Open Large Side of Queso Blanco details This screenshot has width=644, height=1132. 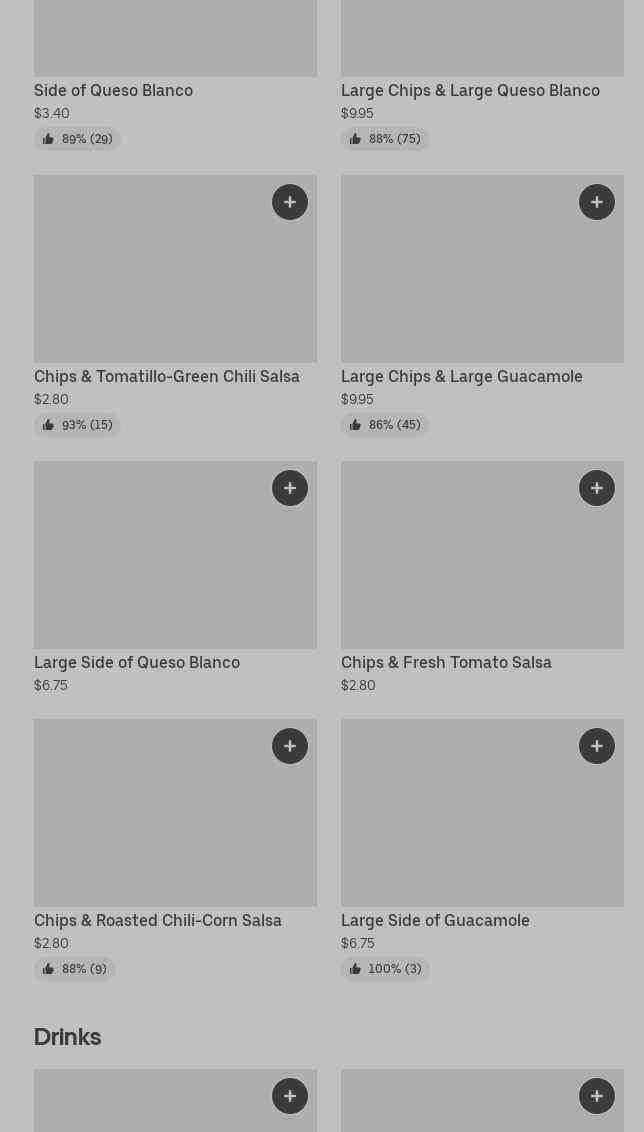[x=136, y=662]
